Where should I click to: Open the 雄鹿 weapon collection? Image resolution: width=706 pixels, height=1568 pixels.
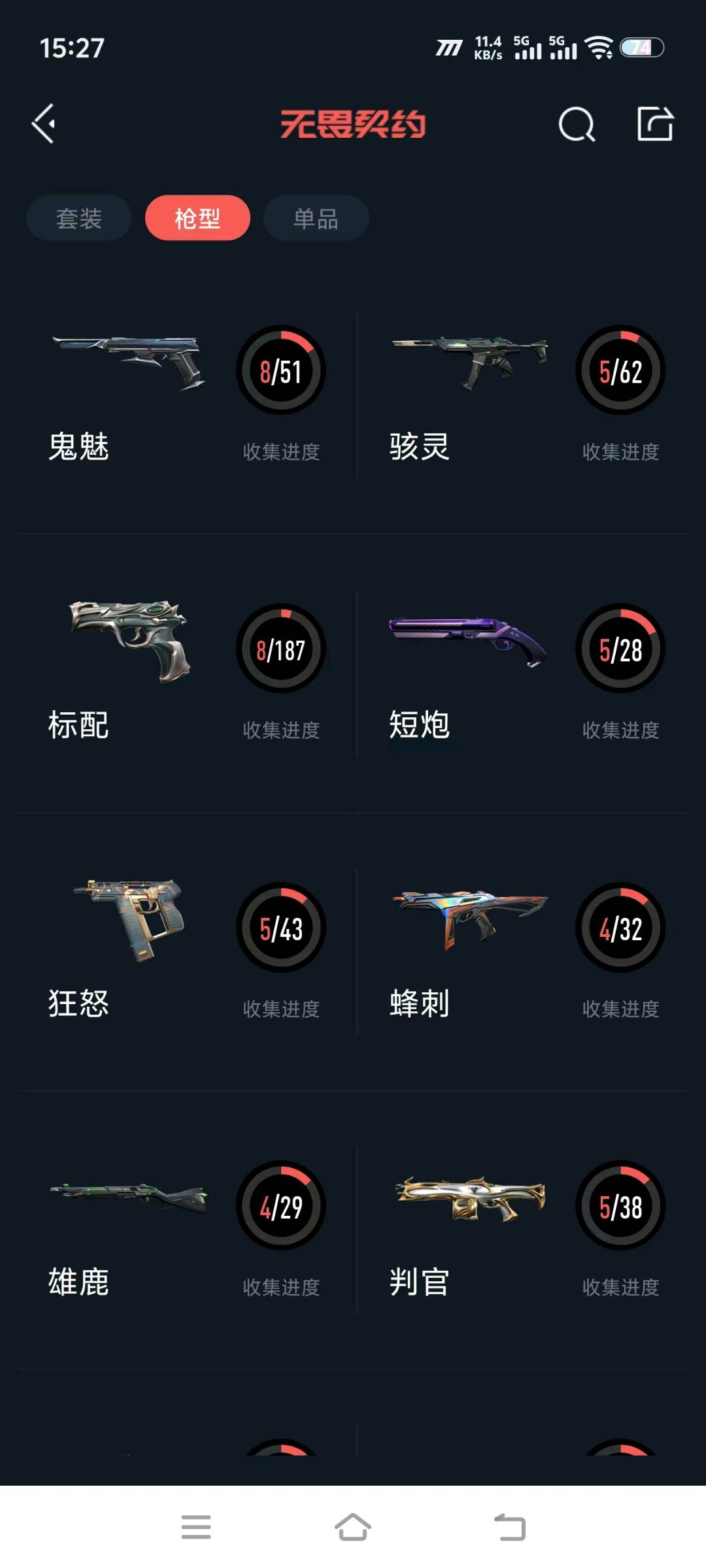pyautogui.click(x=187, y=1230)
